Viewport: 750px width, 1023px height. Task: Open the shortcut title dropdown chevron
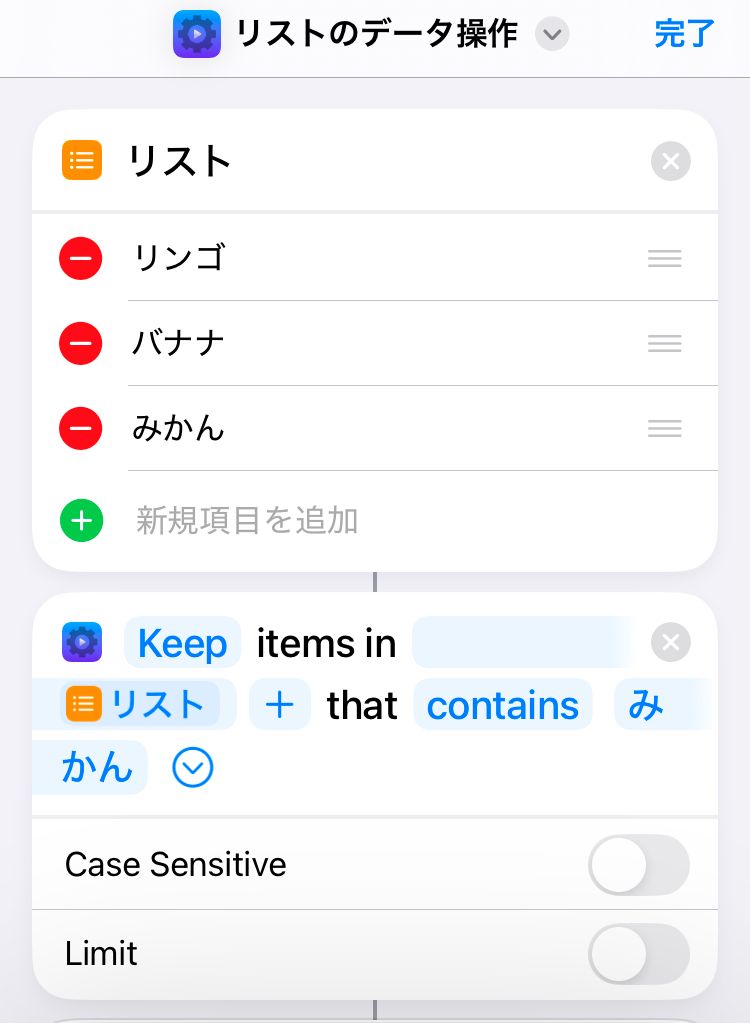coord(552,35)
